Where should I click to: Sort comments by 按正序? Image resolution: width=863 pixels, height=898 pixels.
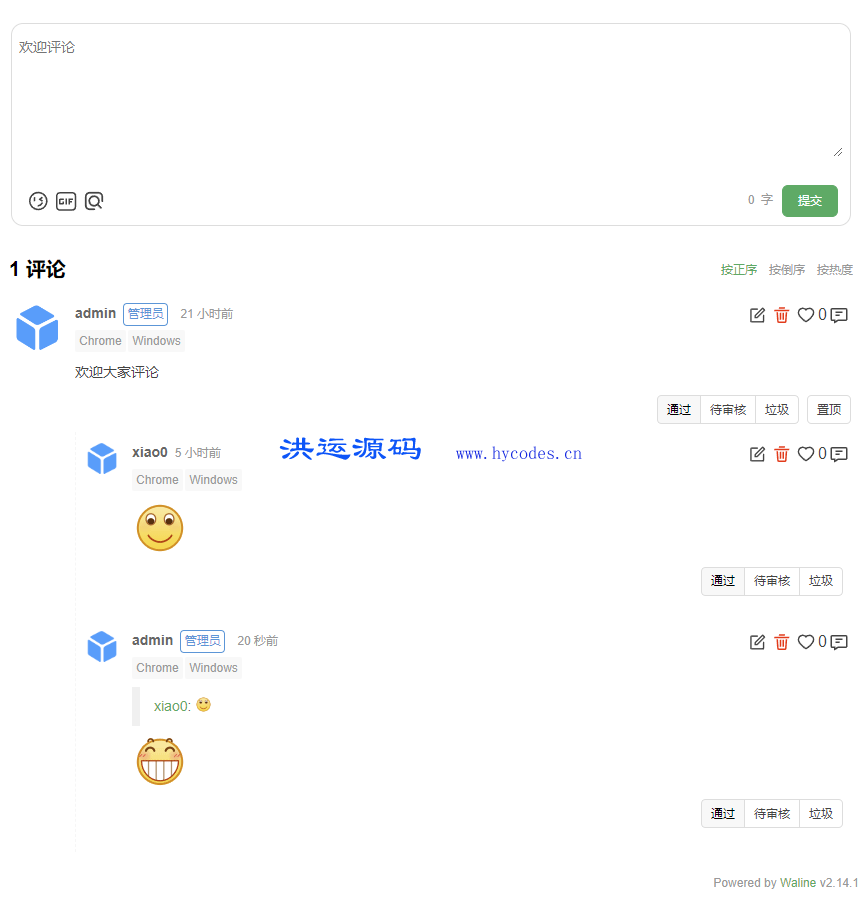(739, 270)
